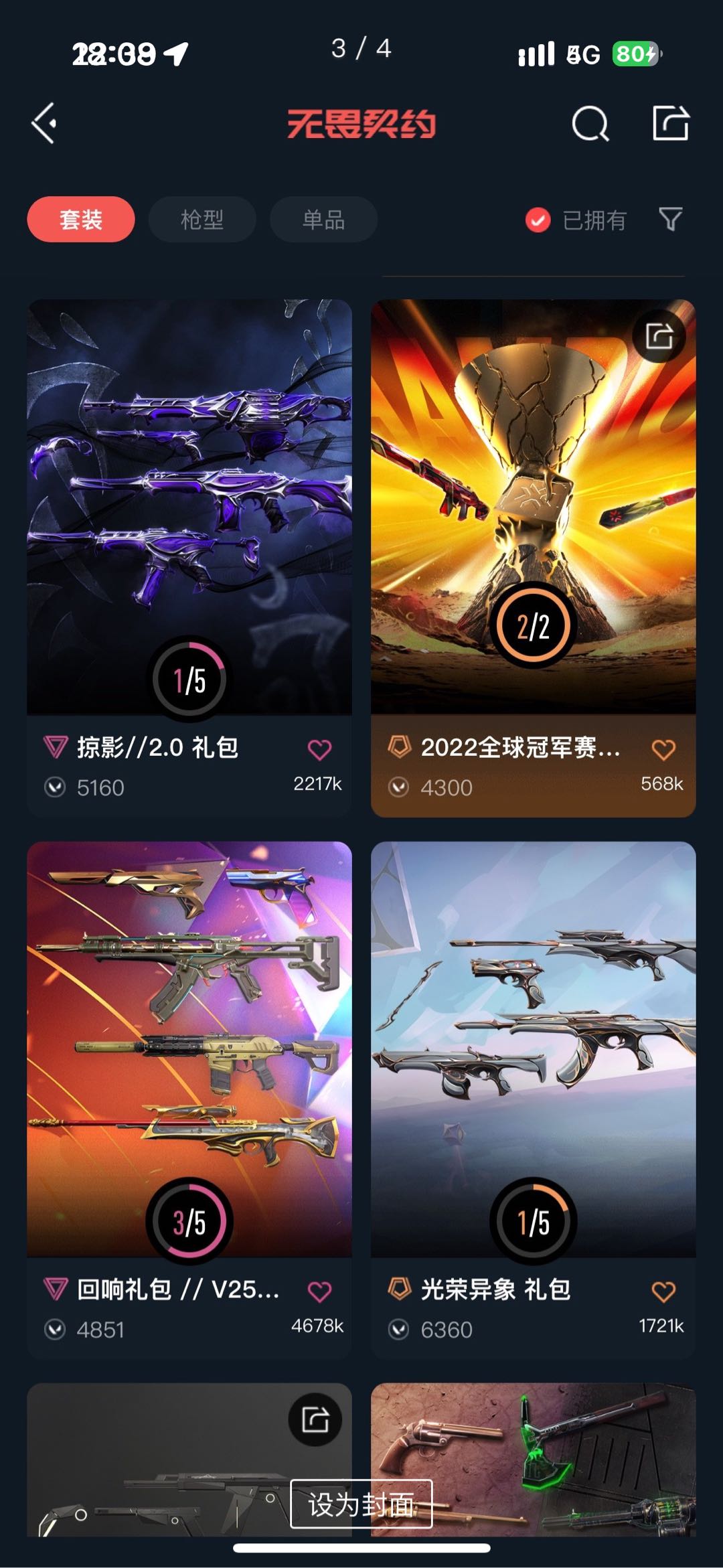This screenshot has height=1568, width=723.
Task: Switch to the 单品 tab
Action: point(323,219)
